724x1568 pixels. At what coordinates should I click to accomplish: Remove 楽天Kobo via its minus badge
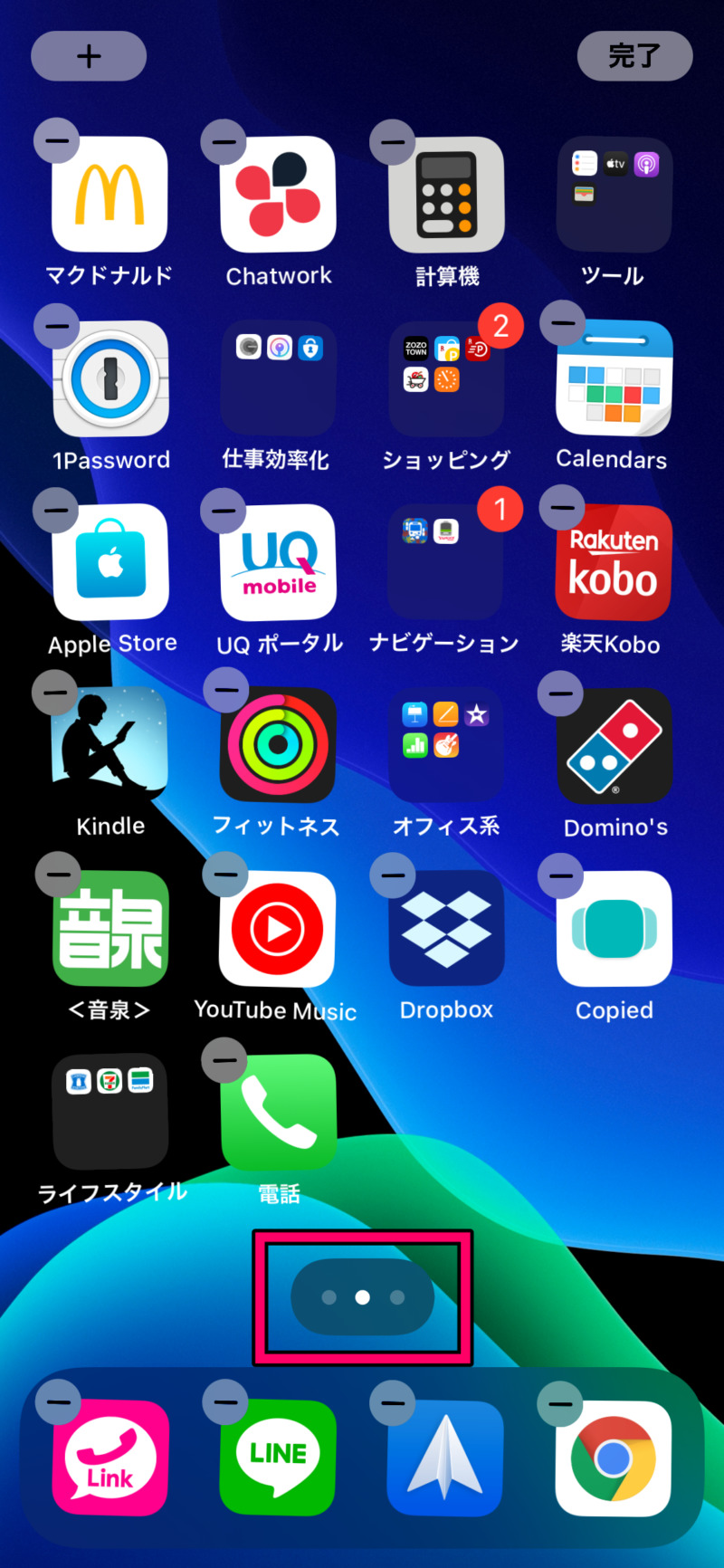[562, 508]
